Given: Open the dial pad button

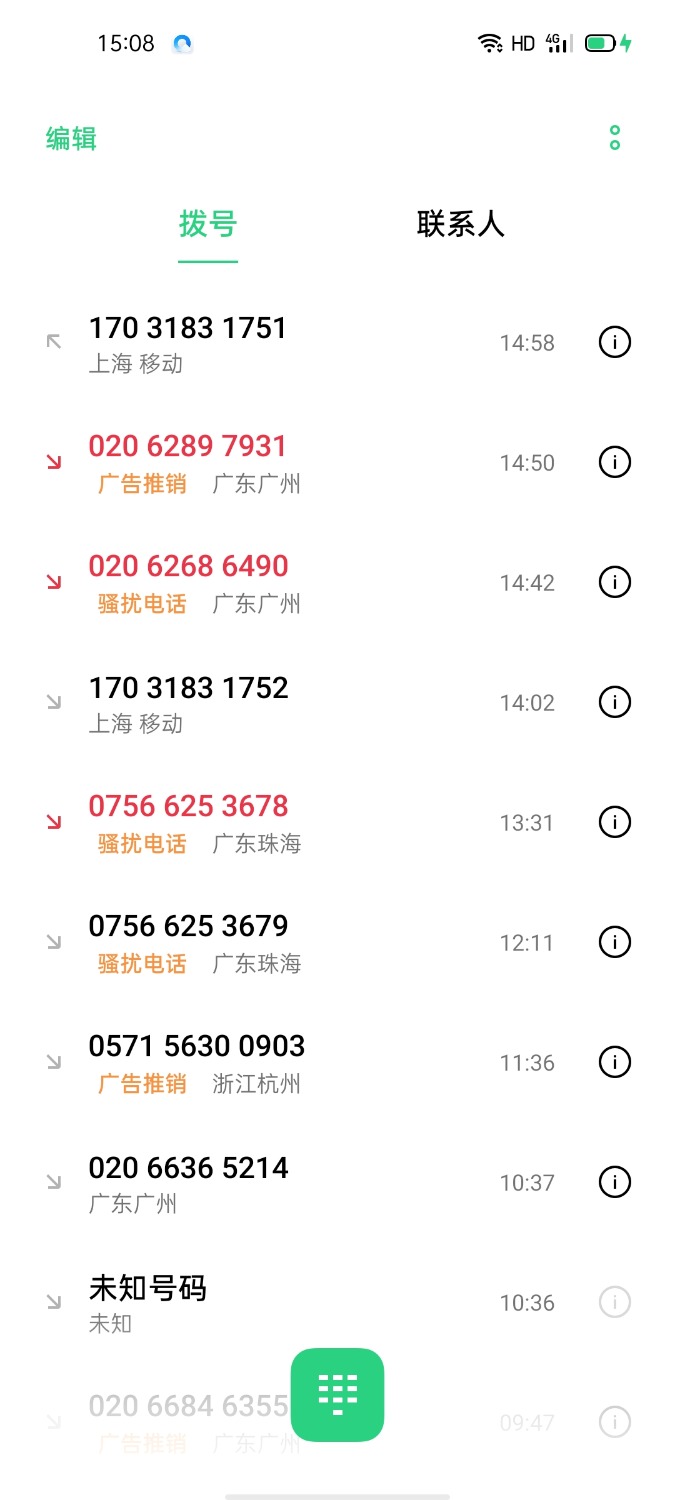Looking at the screenshot, I should (x=337, y=1394).
